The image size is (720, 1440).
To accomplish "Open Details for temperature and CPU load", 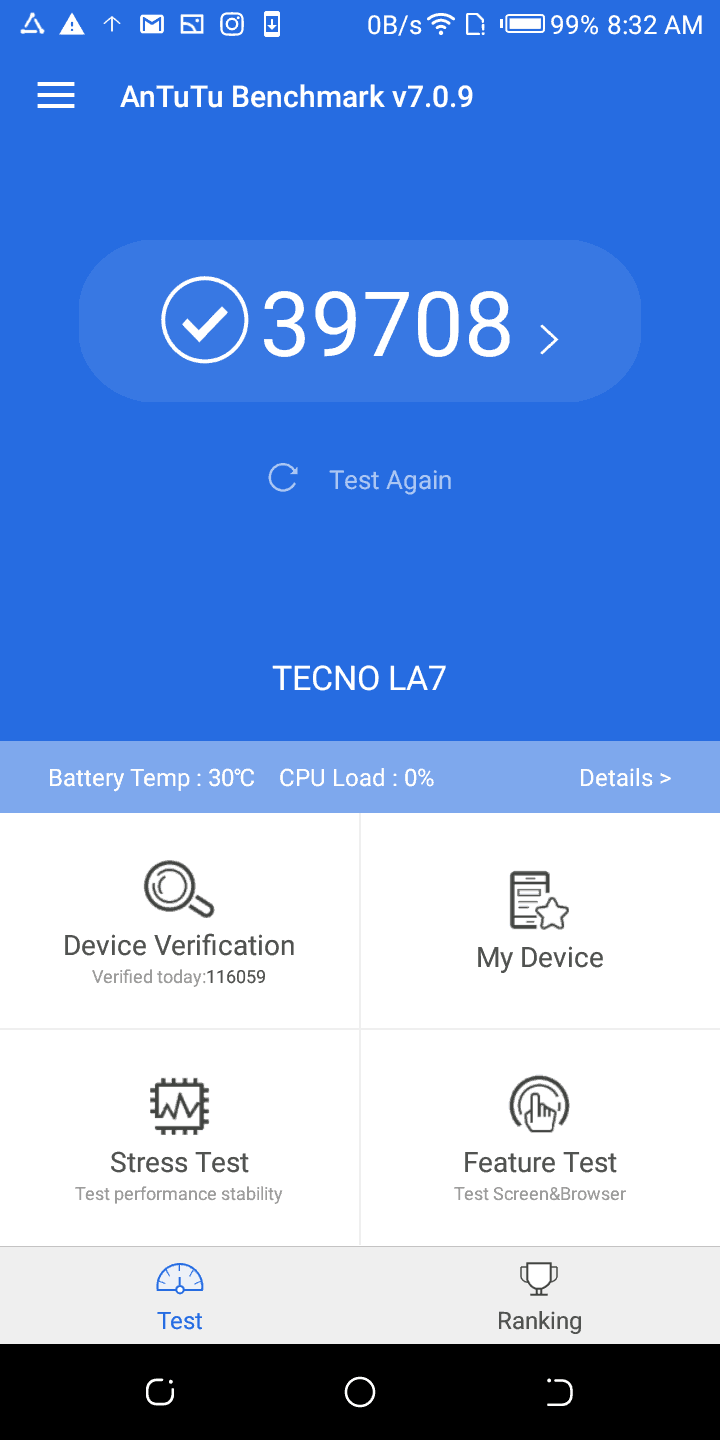I will pyautogui.click(x=624, y=778).
